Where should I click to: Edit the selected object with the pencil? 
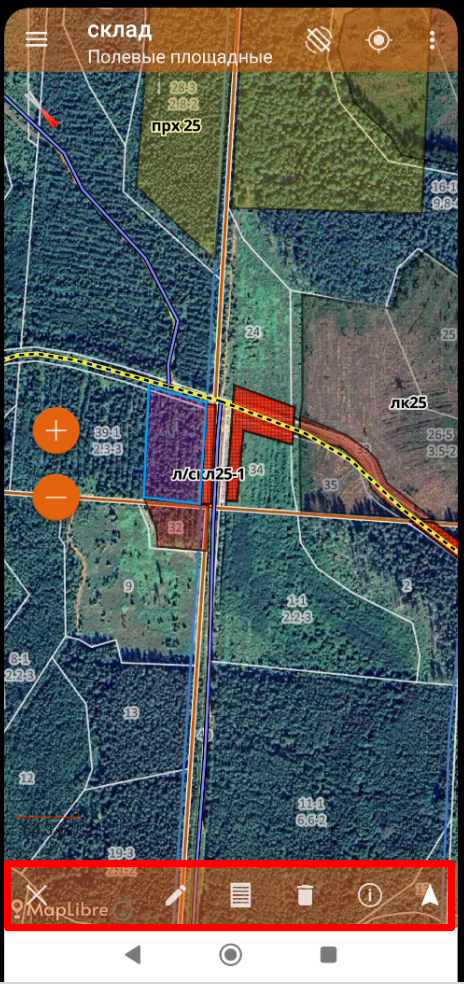[x=176, y=896]
